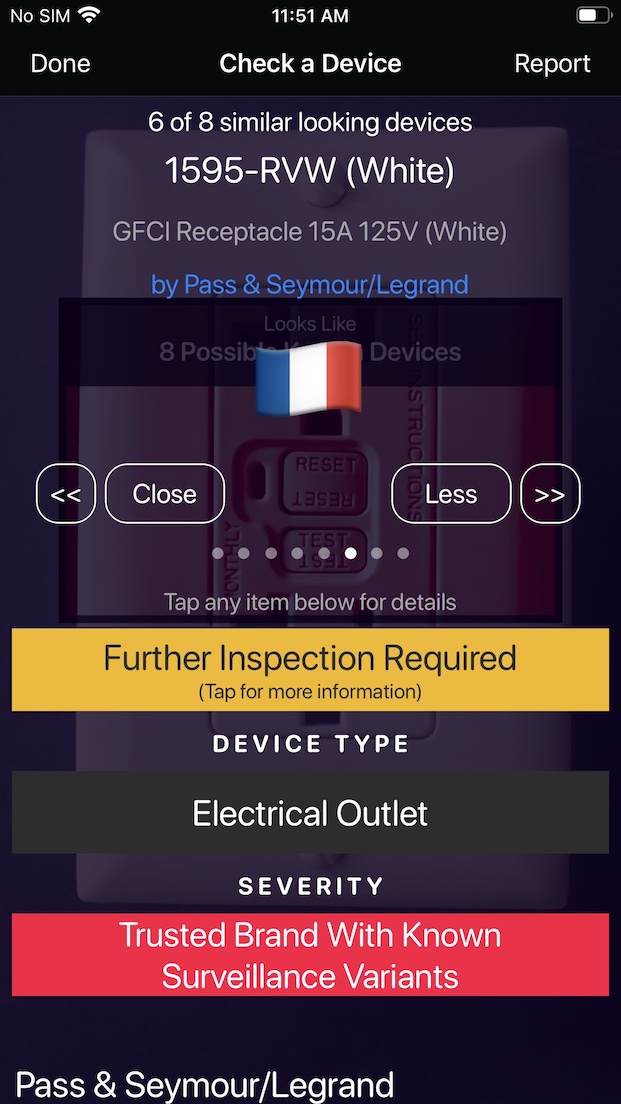Viewport: 621px width, 1104px height.
Task: Go to the next similar device
Action: [x=550, y=494]
